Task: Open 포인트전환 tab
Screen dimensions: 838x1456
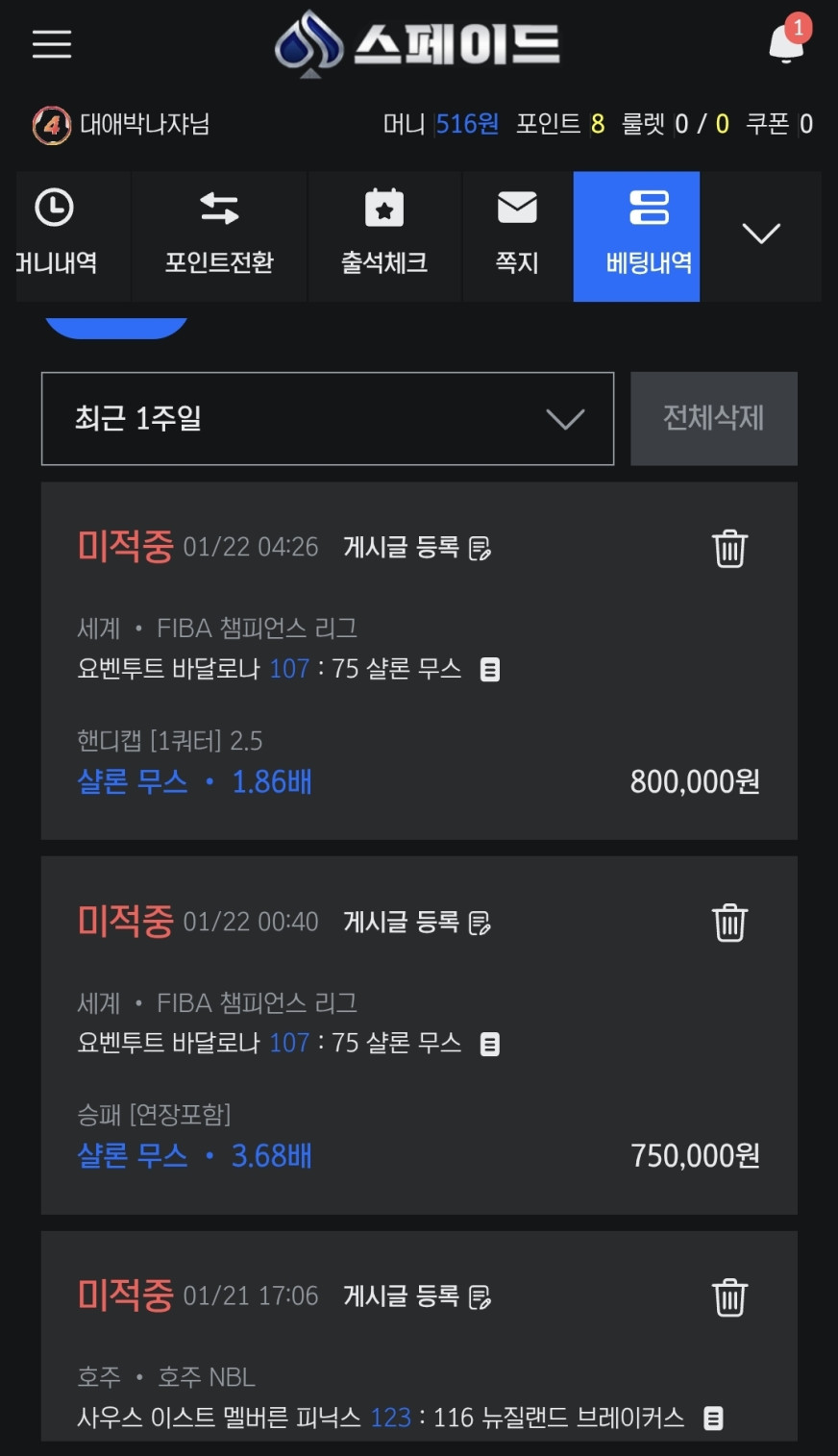Action: point(219,235)
